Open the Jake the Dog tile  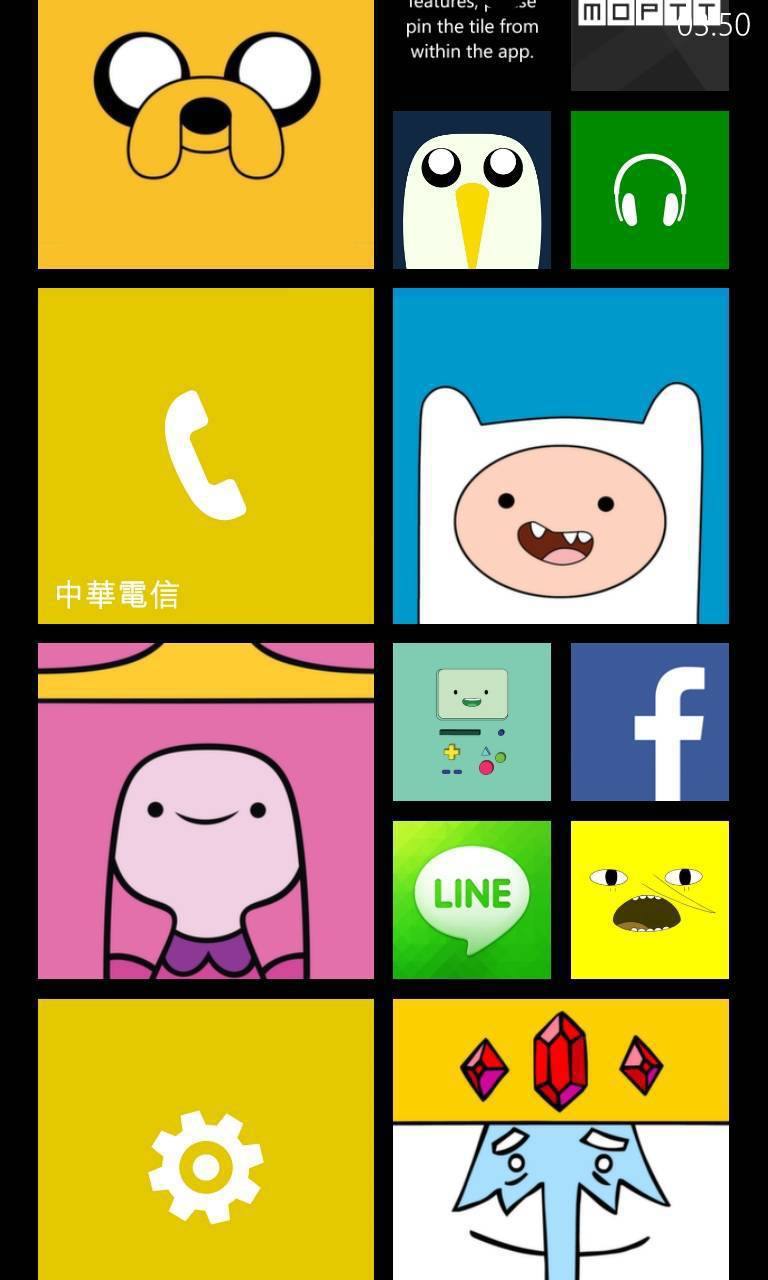206,134
